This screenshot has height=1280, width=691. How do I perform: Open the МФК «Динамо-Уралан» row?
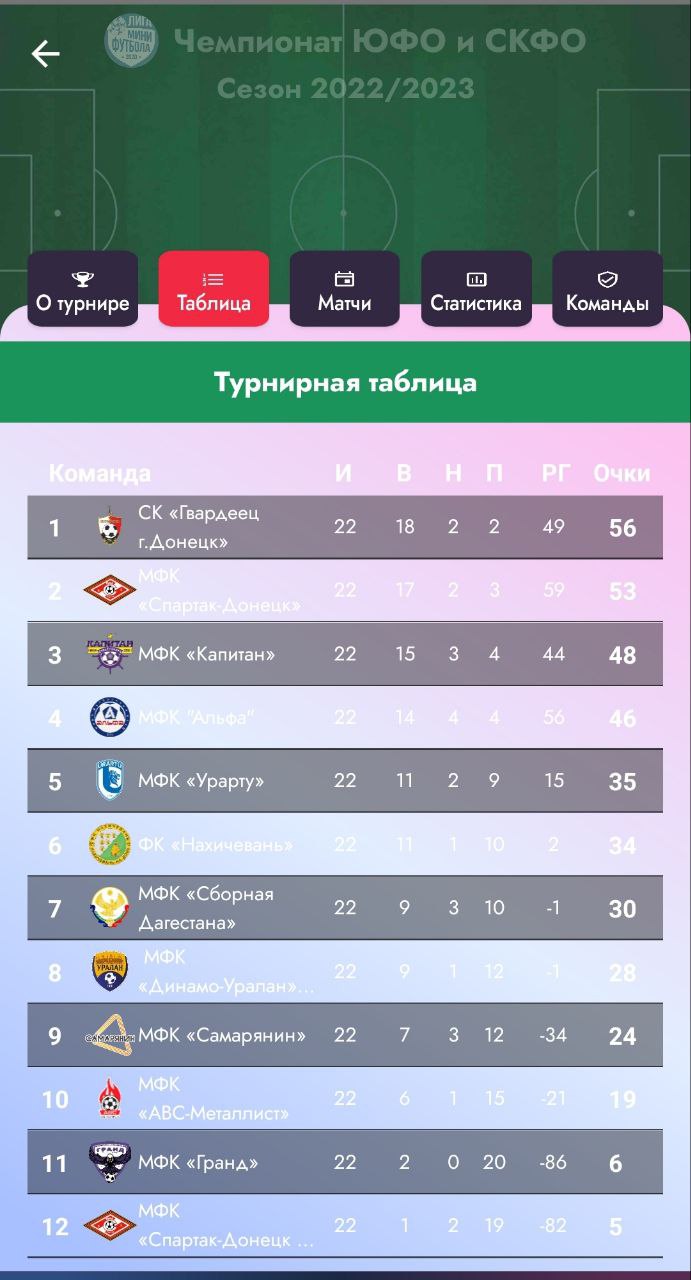(345, 971)
